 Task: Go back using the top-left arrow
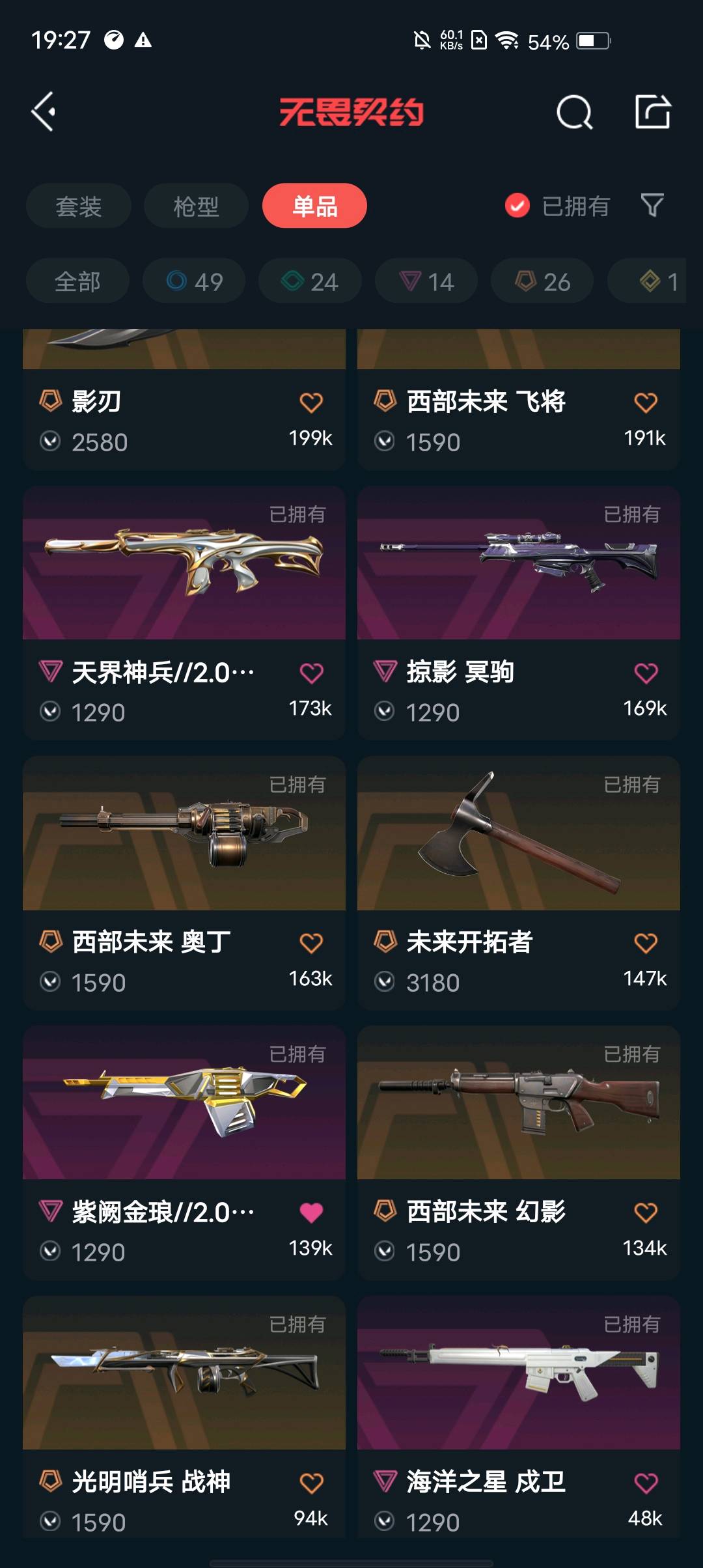pos(44,112)
